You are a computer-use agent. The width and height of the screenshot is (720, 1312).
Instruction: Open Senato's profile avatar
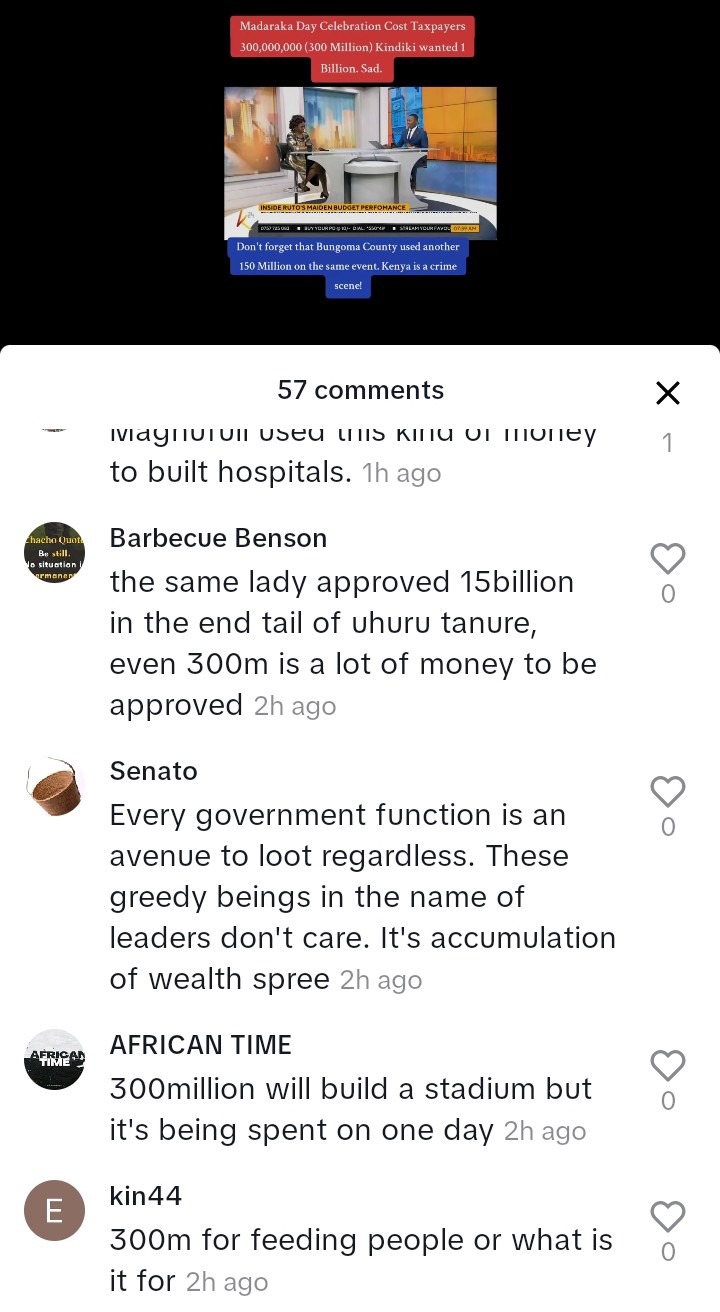click(x=54, y=786)
